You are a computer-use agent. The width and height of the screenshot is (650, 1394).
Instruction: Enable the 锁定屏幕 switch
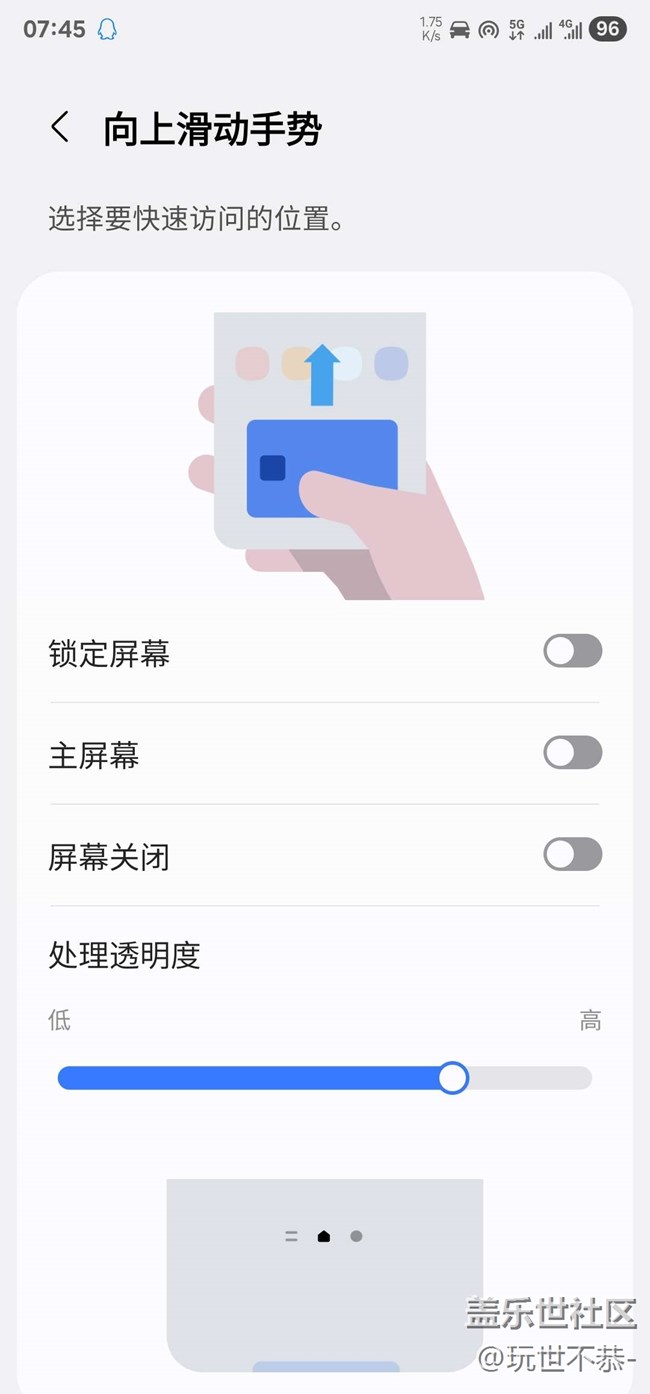(572, 651)
